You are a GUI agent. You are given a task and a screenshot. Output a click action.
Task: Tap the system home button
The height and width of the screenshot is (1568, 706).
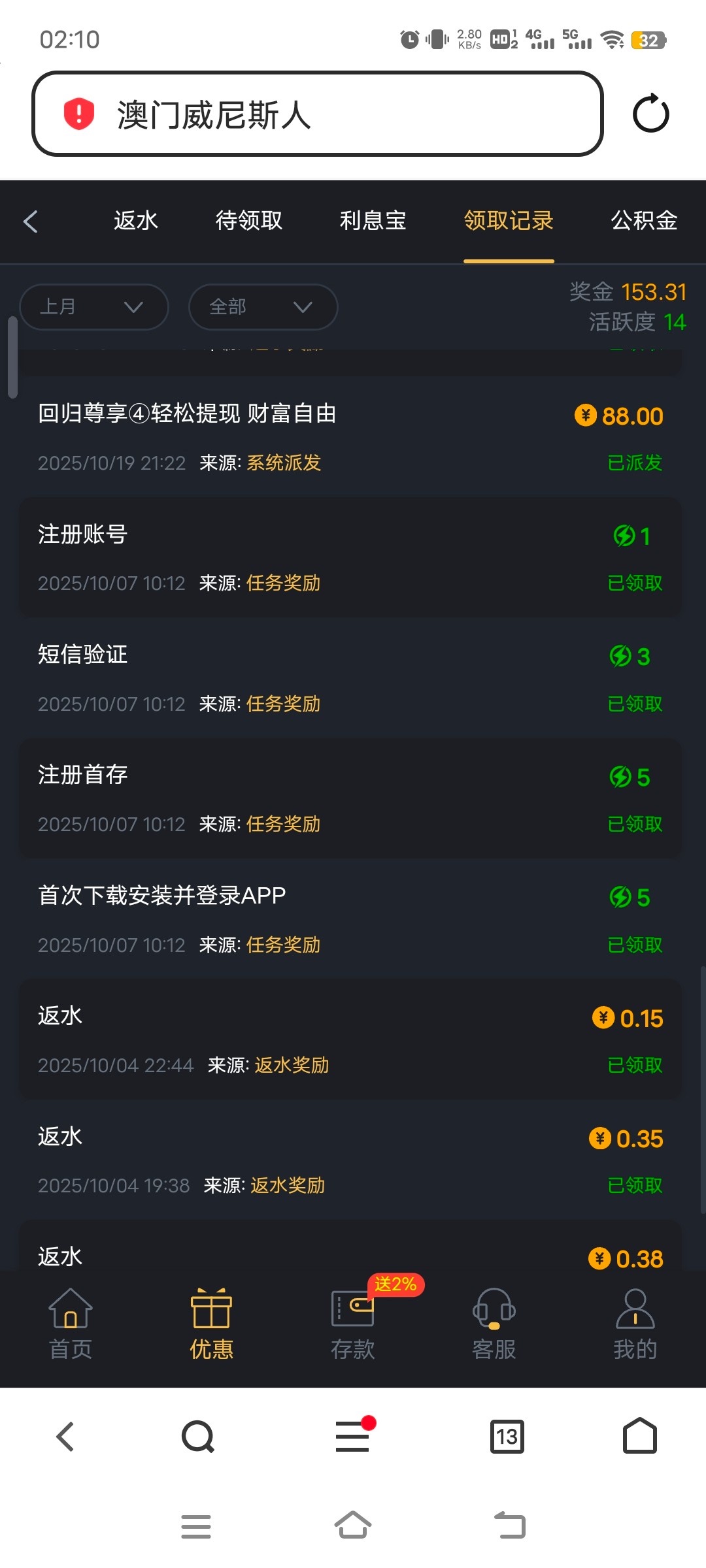(353, 1526)
